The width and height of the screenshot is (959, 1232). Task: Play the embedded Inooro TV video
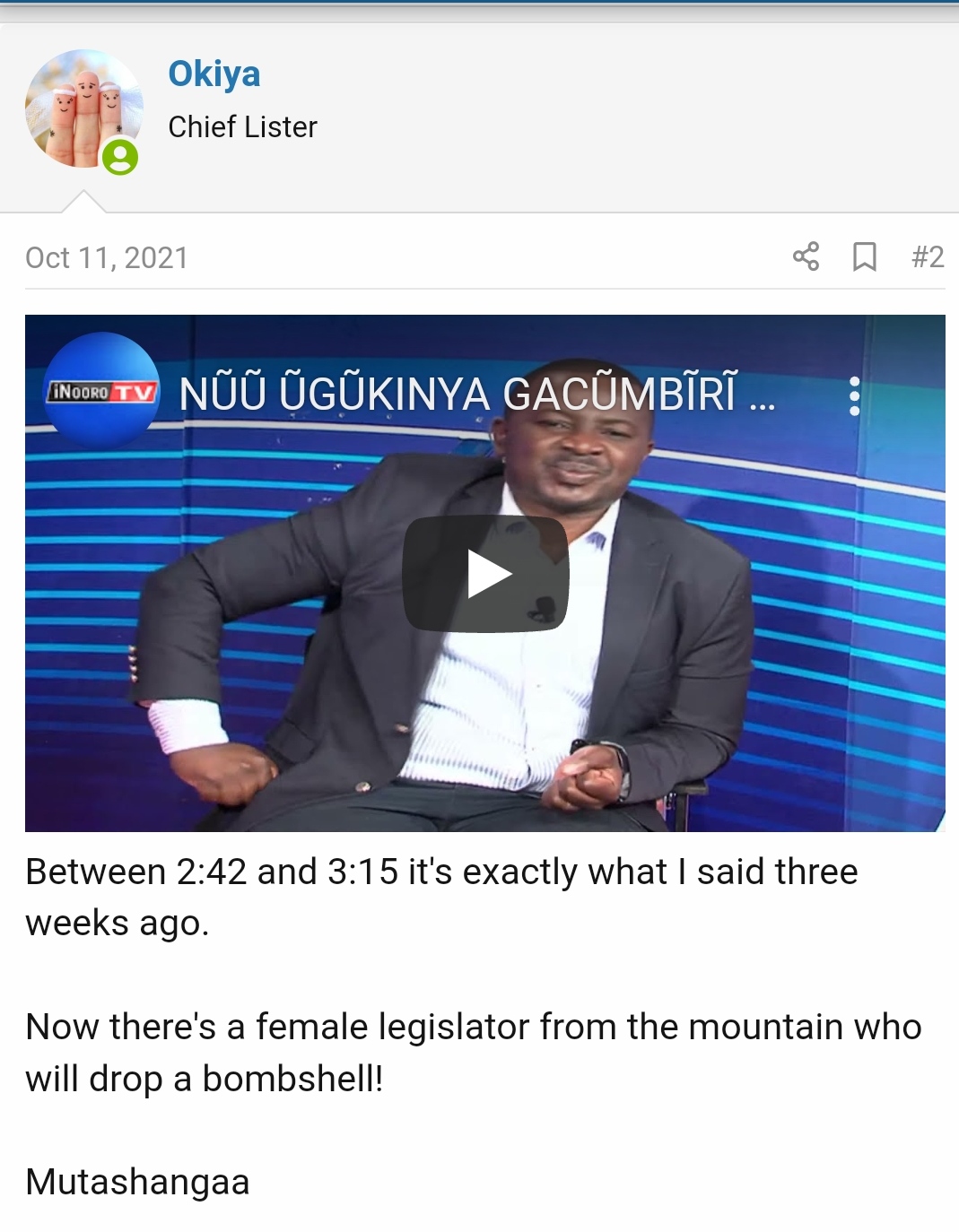pyautogui.click(x=485, y=574)
